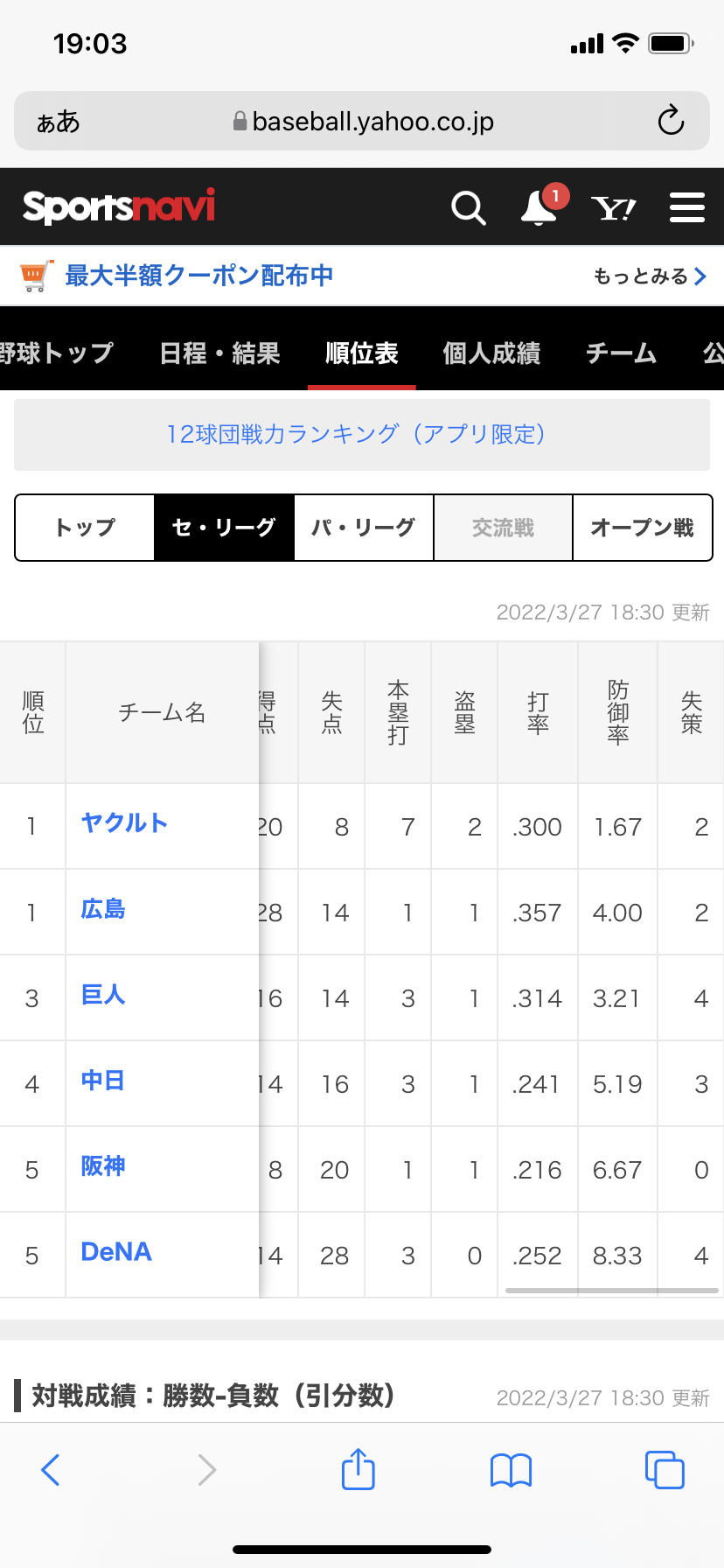
Task: Open the notifications bell
Action: [x=539, y=208]
